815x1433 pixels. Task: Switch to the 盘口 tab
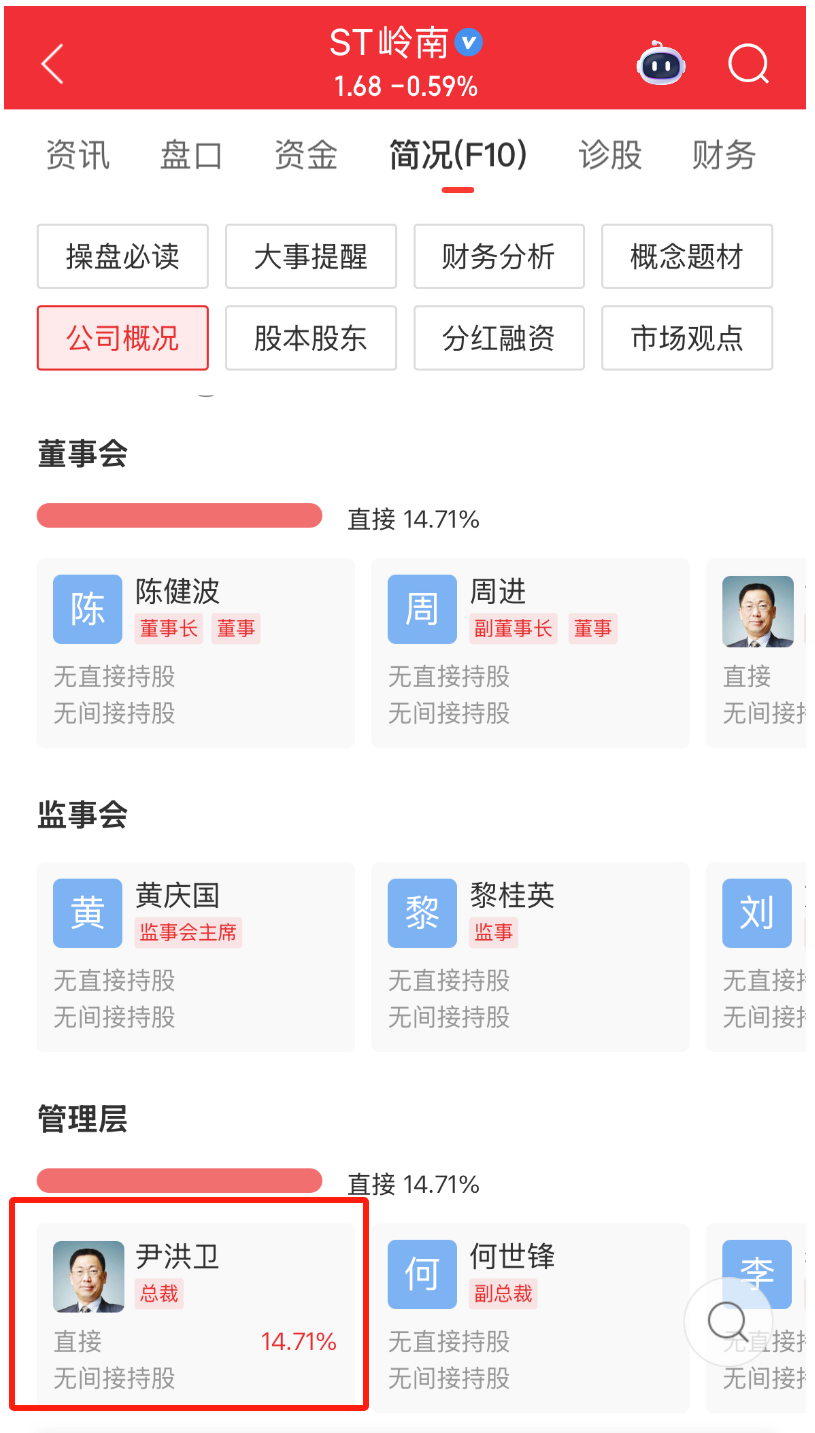point(191,156)
